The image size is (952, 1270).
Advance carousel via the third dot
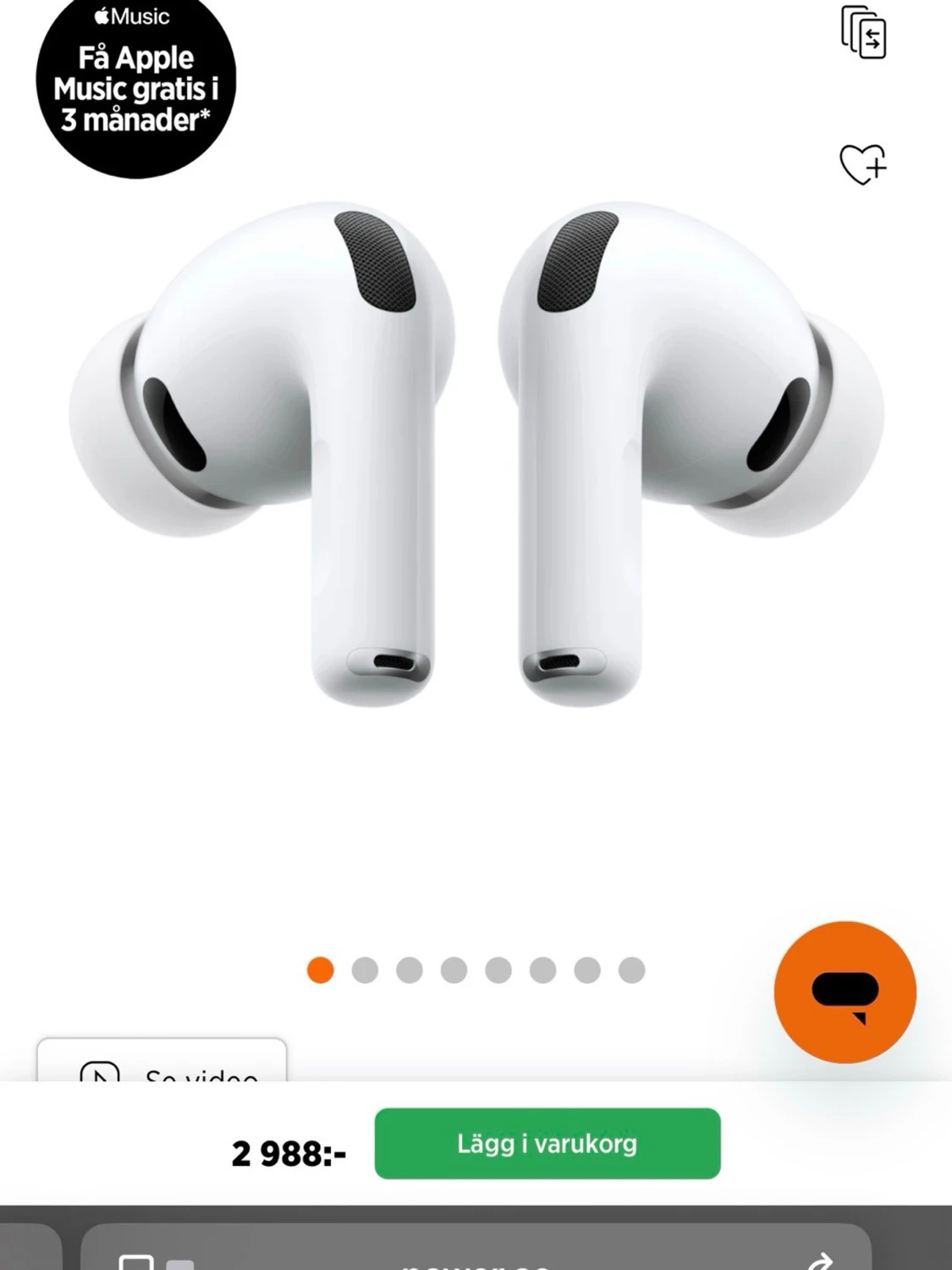[410, 969]
